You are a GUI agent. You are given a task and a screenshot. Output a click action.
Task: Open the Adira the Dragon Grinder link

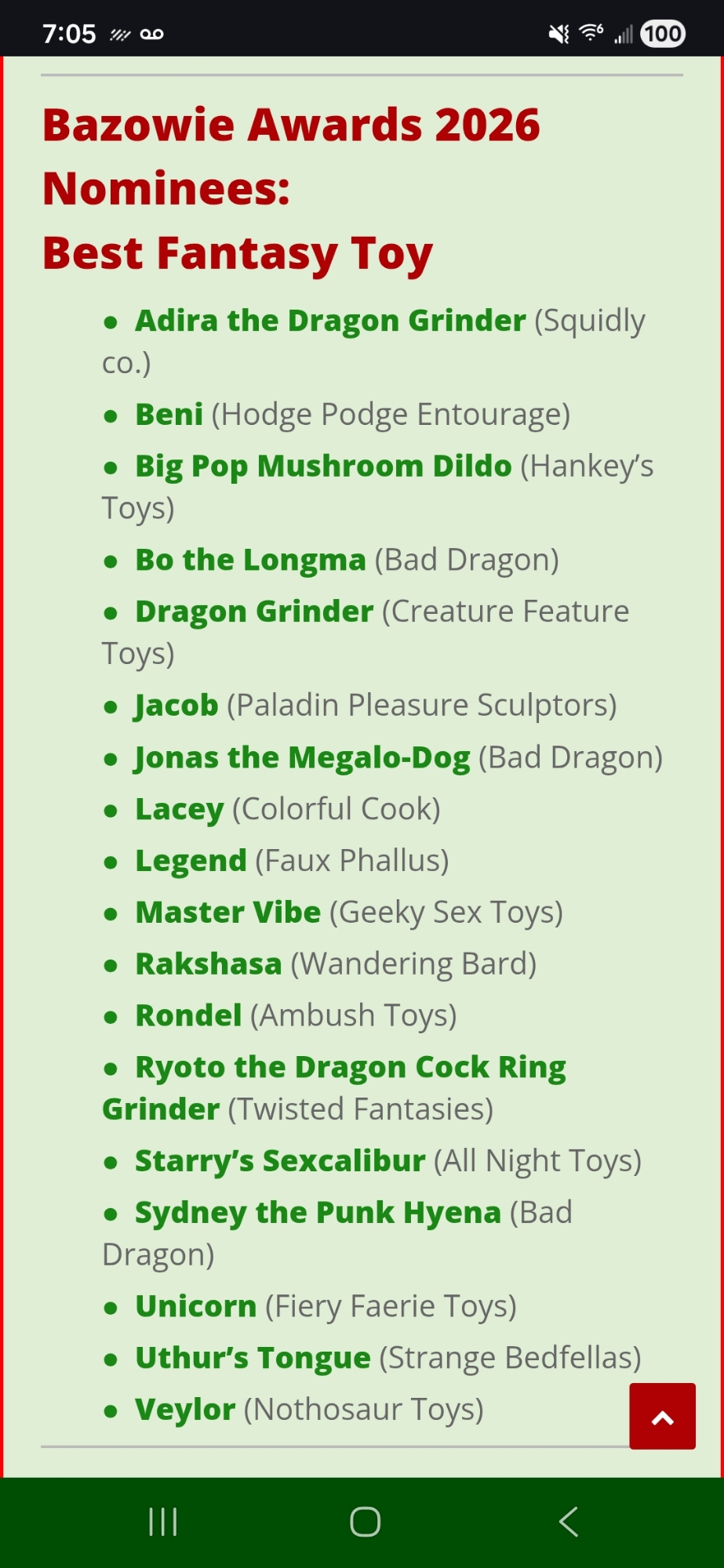coord(329,321)
